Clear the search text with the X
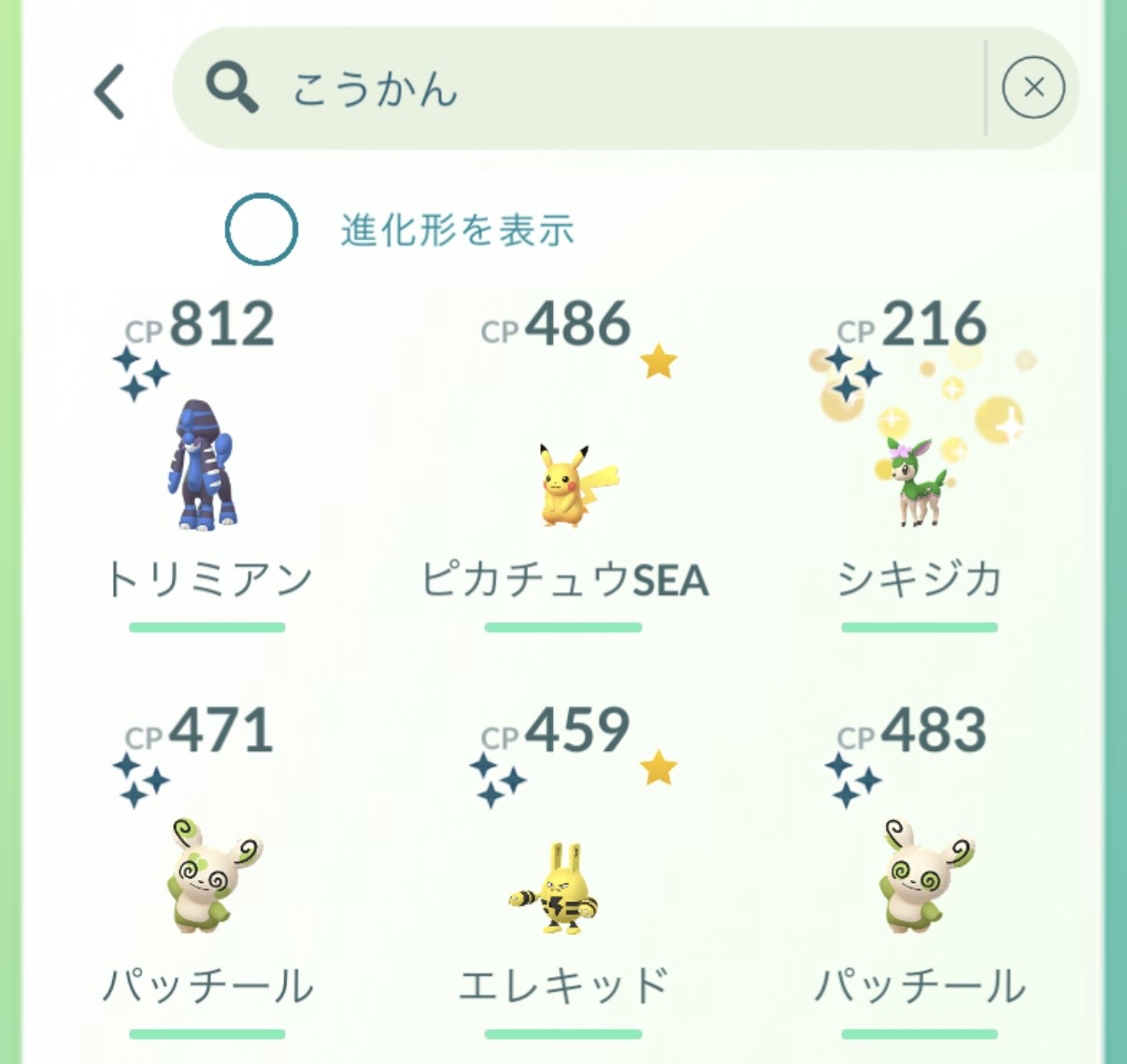The image size is (1127, 1064). pyautogui.click(x=1033, y=88)
